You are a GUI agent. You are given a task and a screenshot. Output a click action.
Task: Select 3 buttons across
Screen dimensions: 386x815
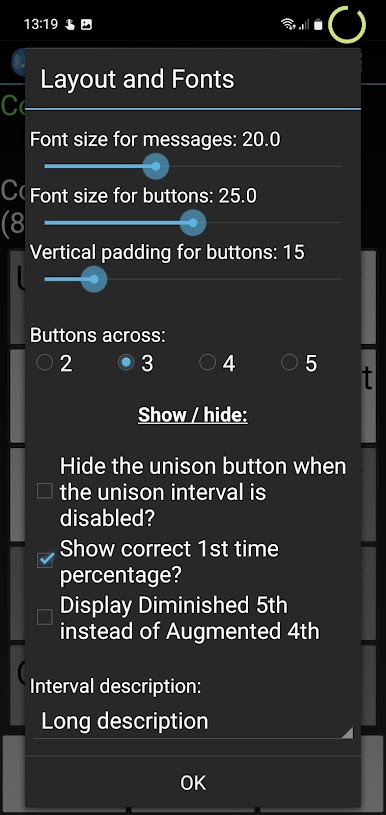pyautogui.click(x=136, y=363)
